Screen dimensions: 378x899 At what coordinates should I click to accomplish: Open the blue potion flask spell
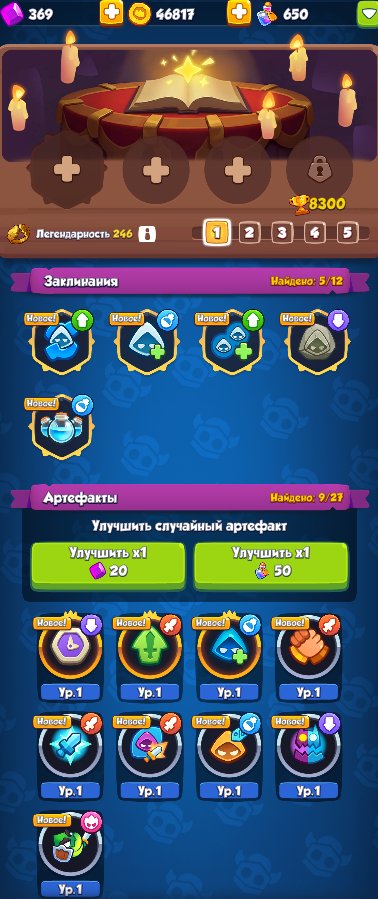point(61,427)
